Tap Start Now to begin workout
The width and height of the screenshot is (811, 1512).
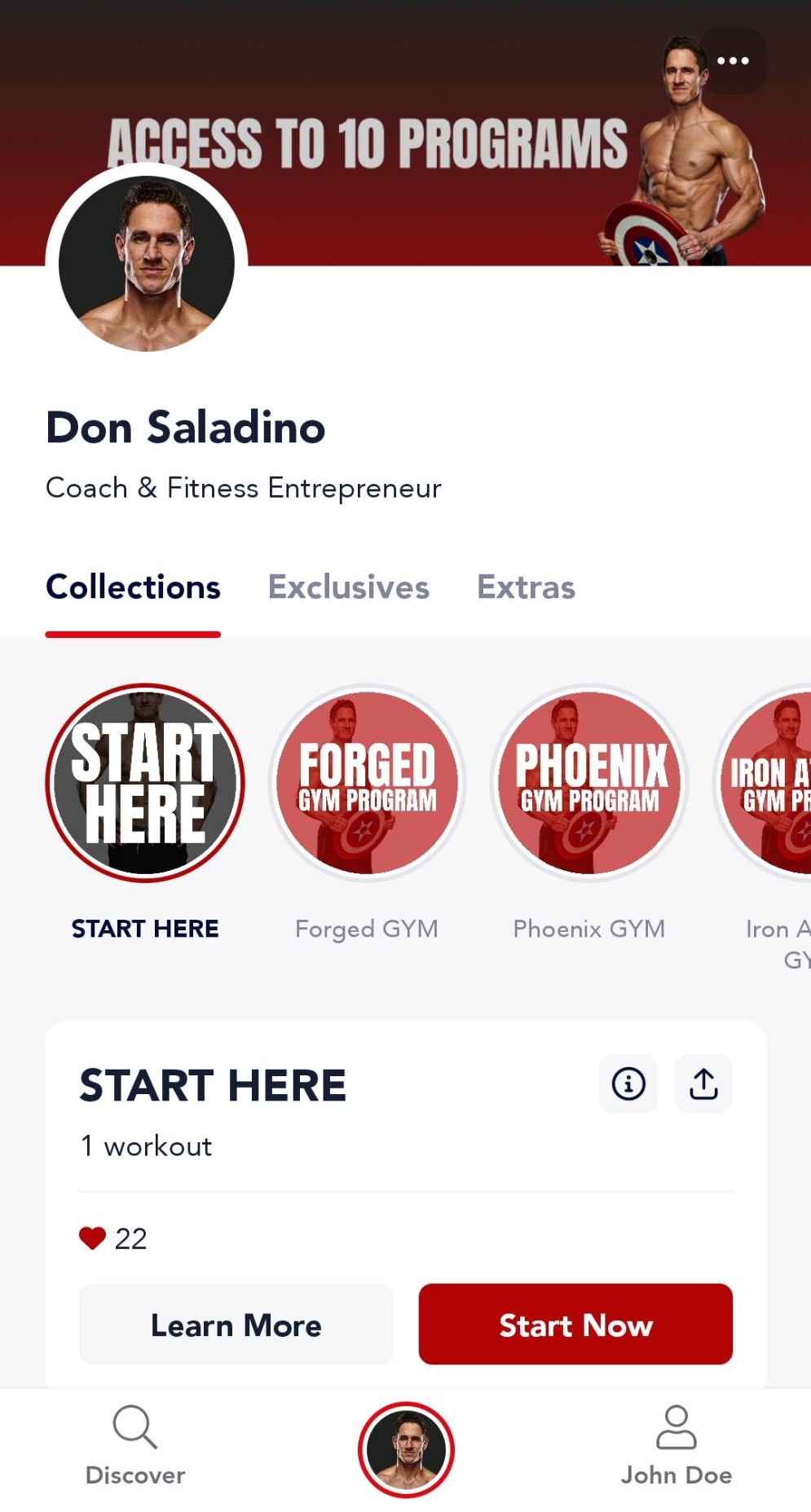coord(575,1325)
